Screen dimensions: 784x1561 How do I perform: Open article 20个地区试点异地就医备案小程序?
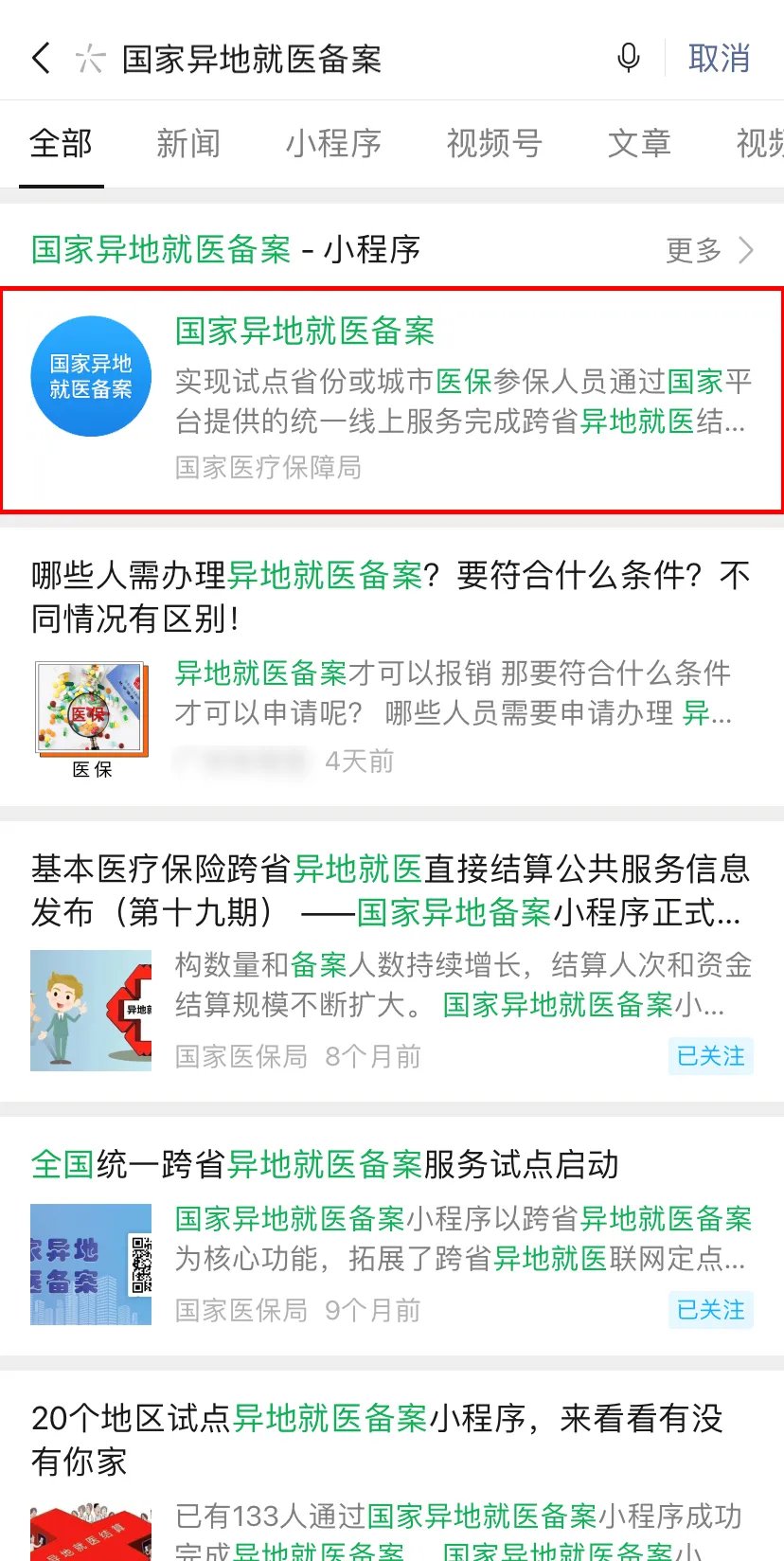click(x=377, y=1439)
